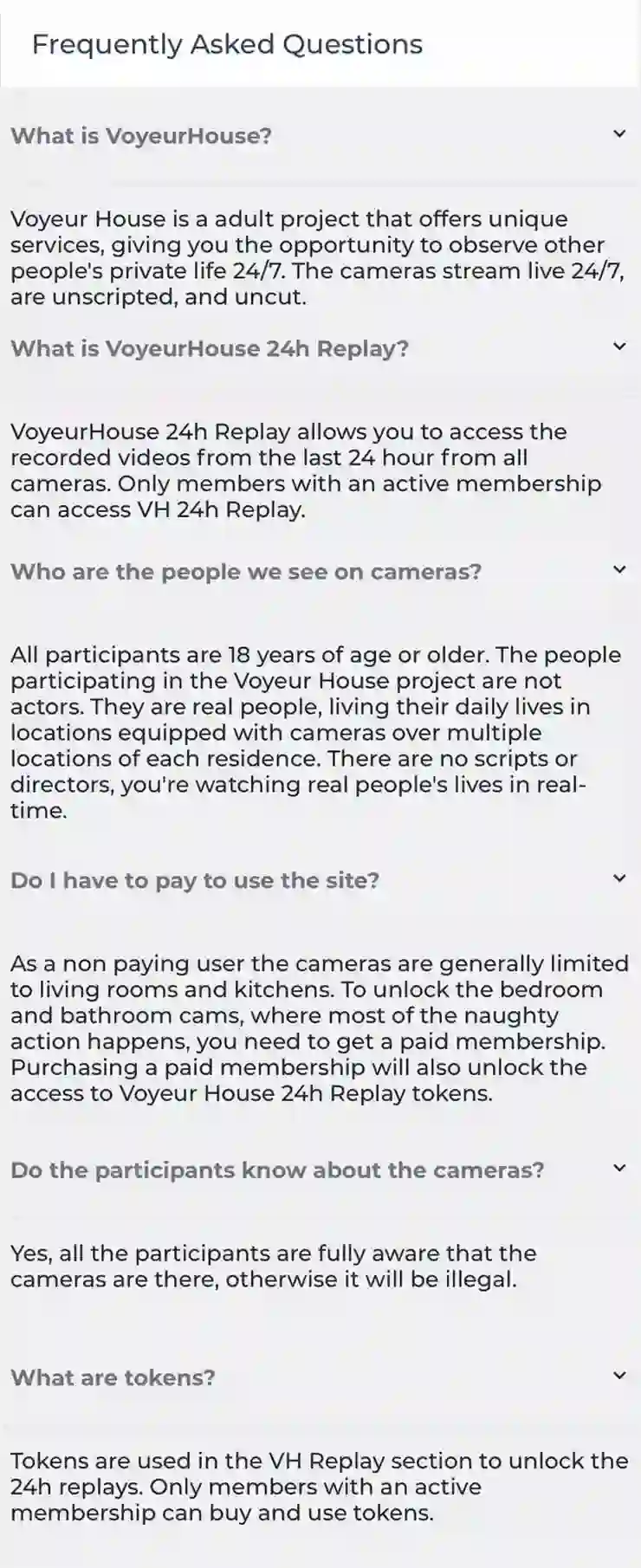641x1568 pixels.
Task: Collapse the 'What is VoyeurHouse?' question
Action: pyautogui.click(x=618, y=134)
